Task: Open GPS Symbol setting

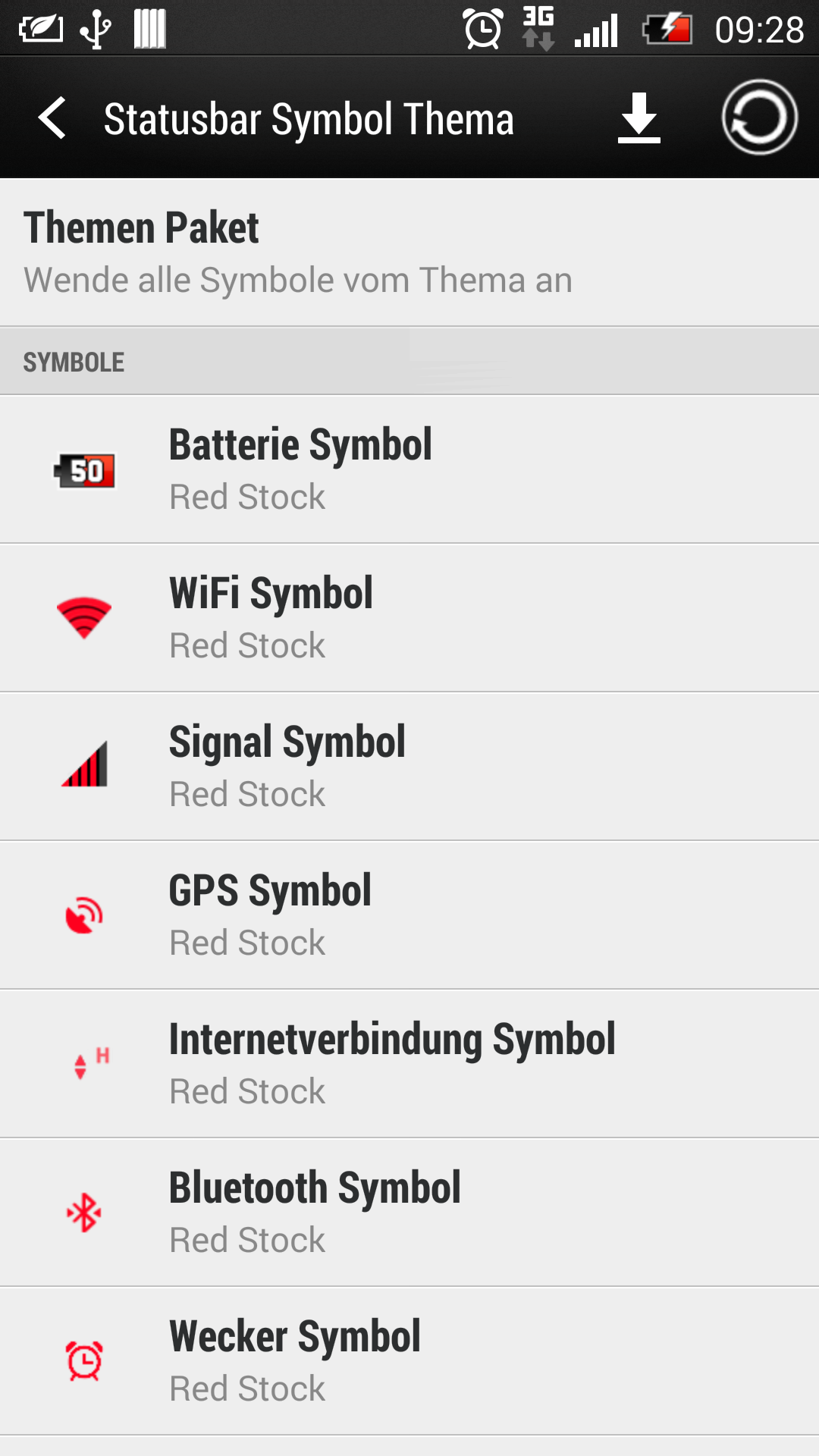Action: [409, 915]
